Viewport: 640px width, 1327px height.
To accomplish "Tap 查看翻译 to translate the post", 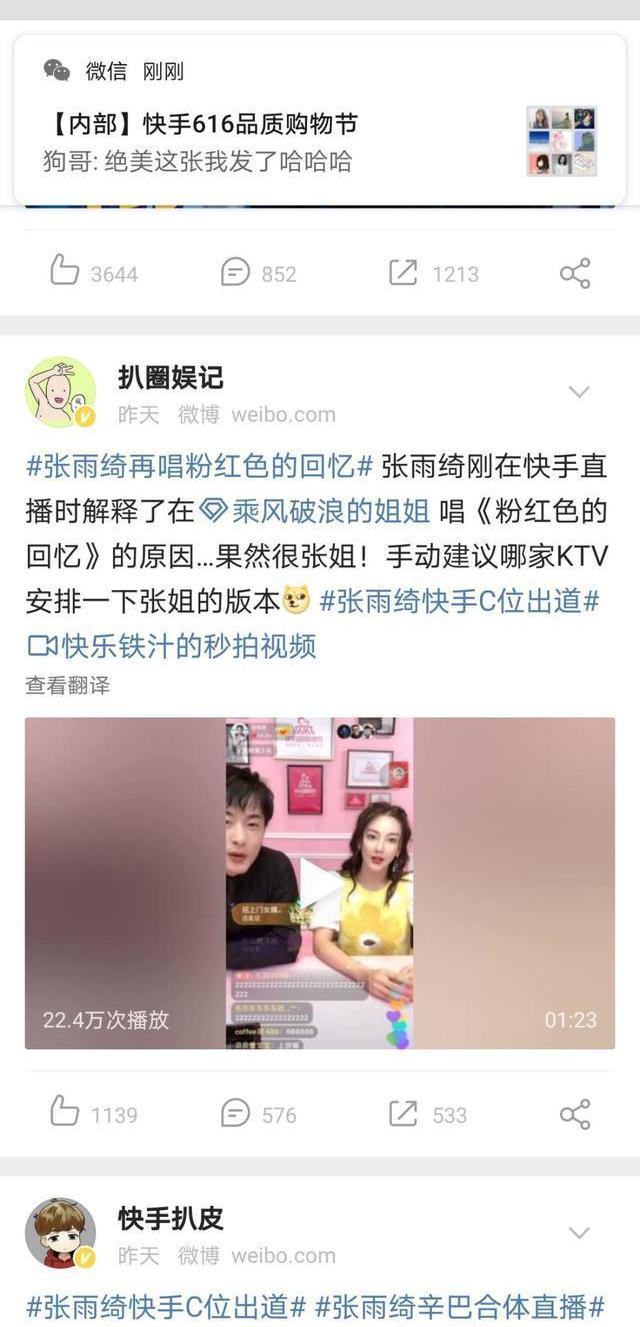I will coord(67,685).
